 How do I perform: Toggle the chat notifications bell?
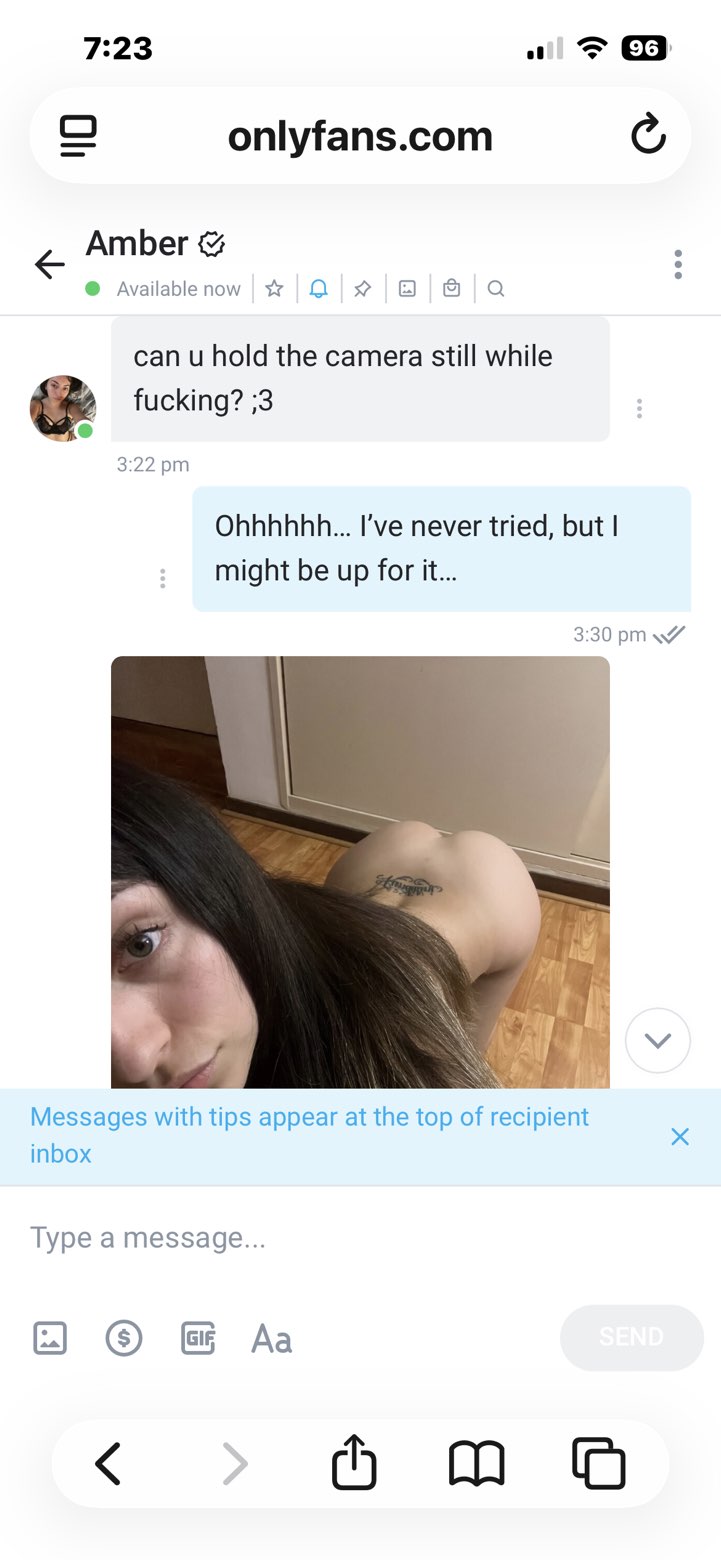(318, 289)
